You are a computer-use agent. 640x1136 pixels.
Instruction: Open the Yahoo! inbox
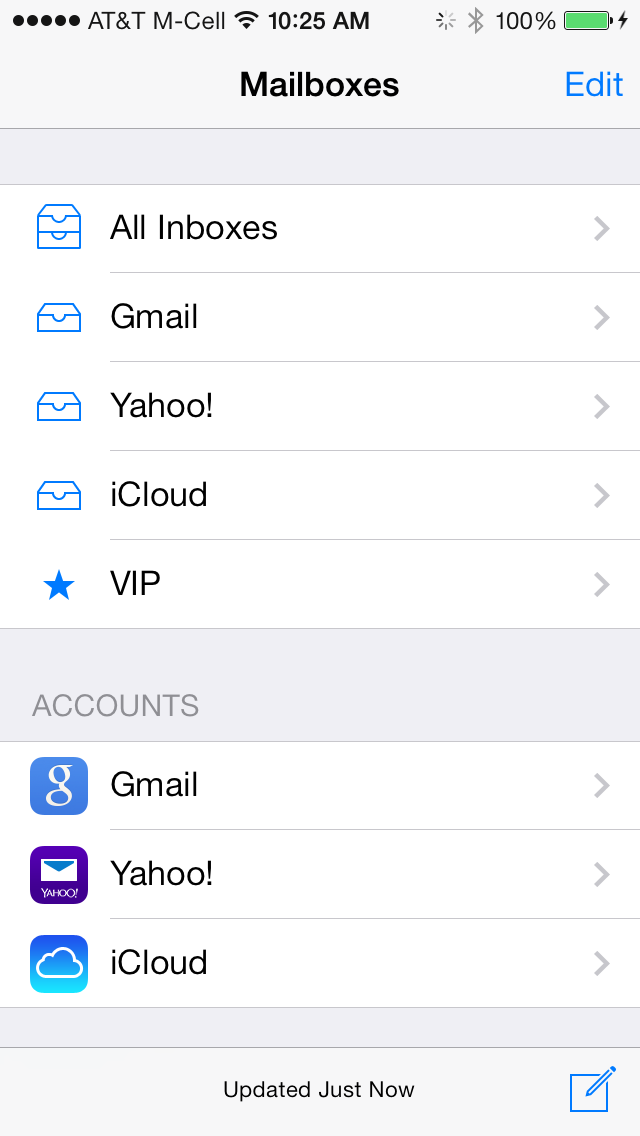(320, 406)
